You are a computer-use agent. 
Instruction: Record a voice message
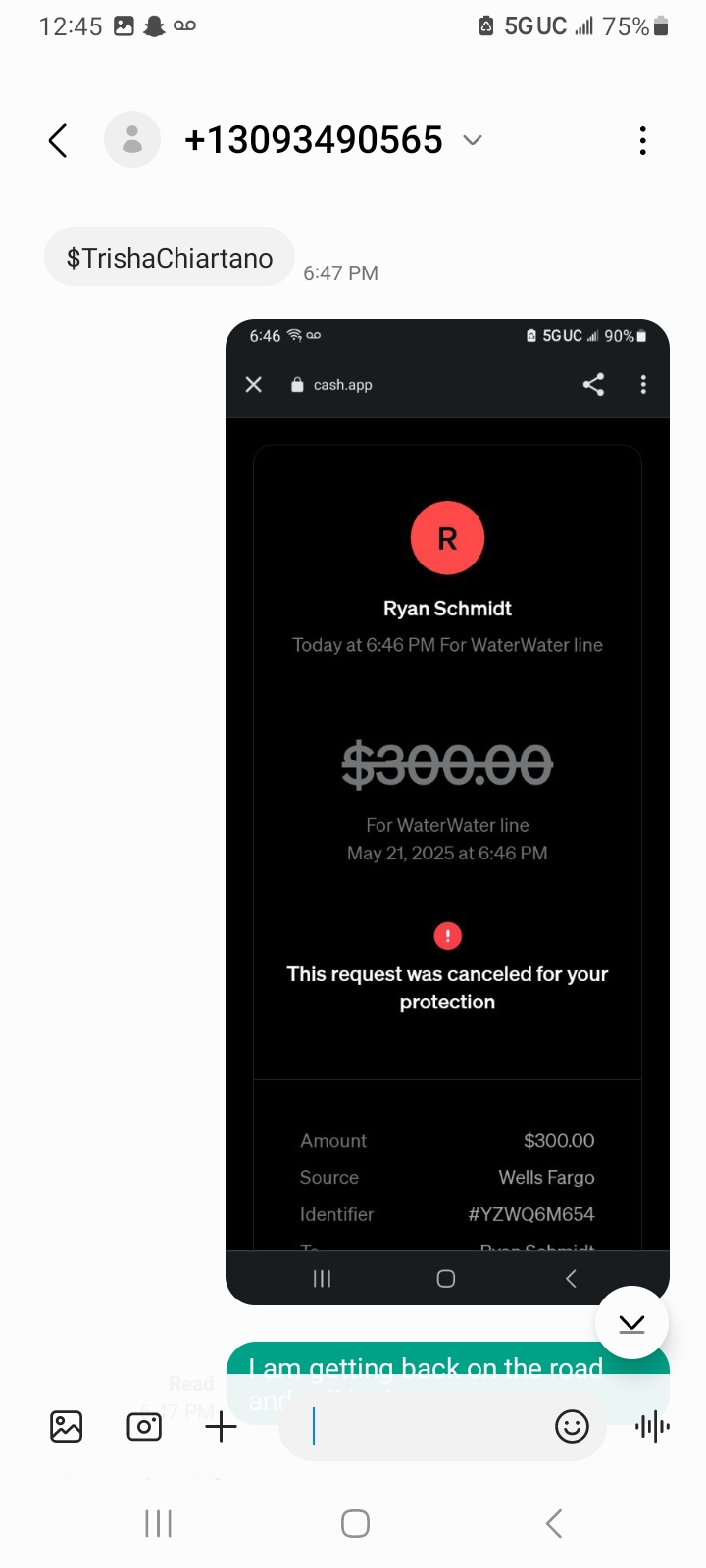(x=652, y=1426)
